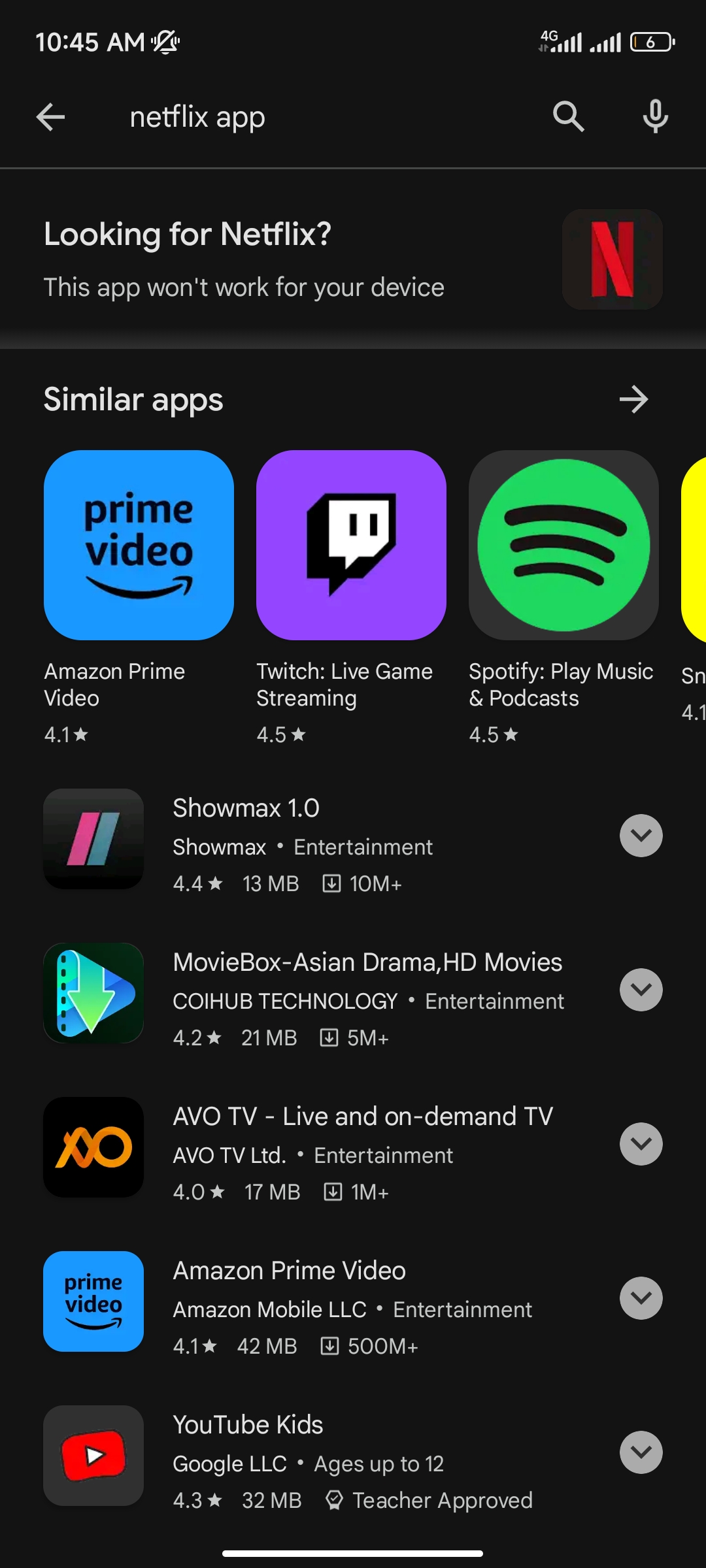Expand the Amazon Prime Video list chevron

[x=641, y=1298]
